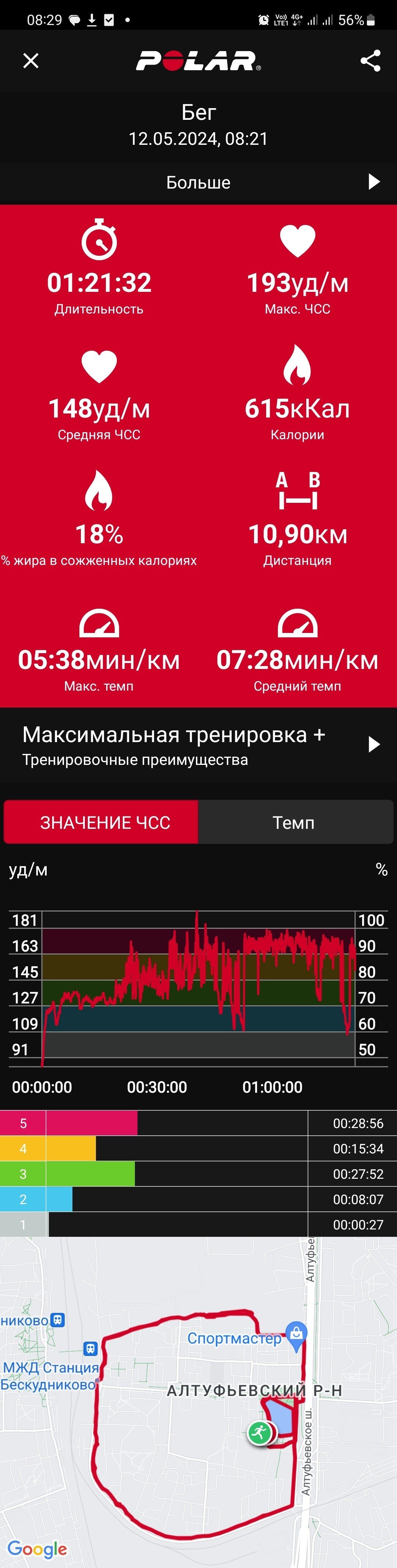This screenshot has height=1568, width=397.
Task: Expand the Больше row
Action: pos(198,182)
